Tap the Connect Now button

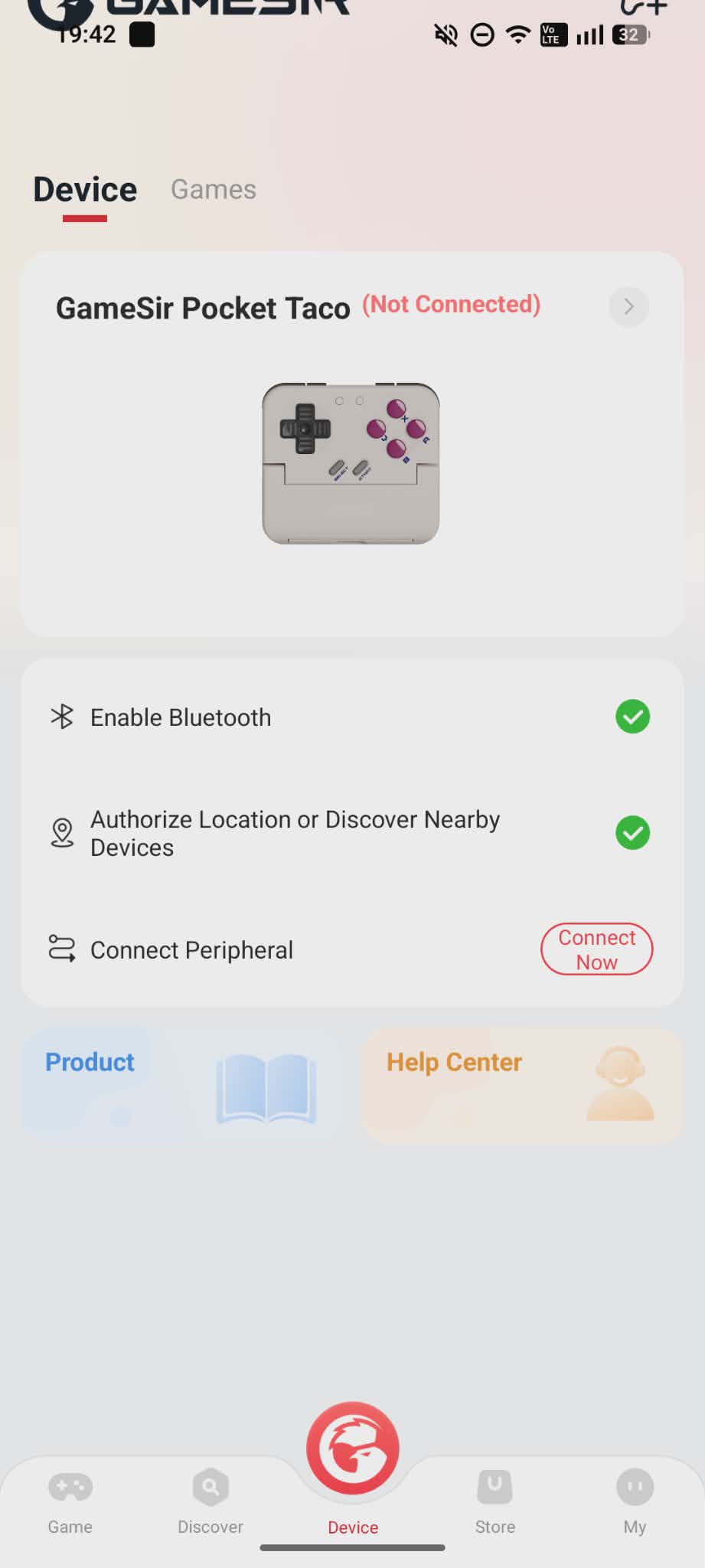pyautogui.click(x=596, y=949)
